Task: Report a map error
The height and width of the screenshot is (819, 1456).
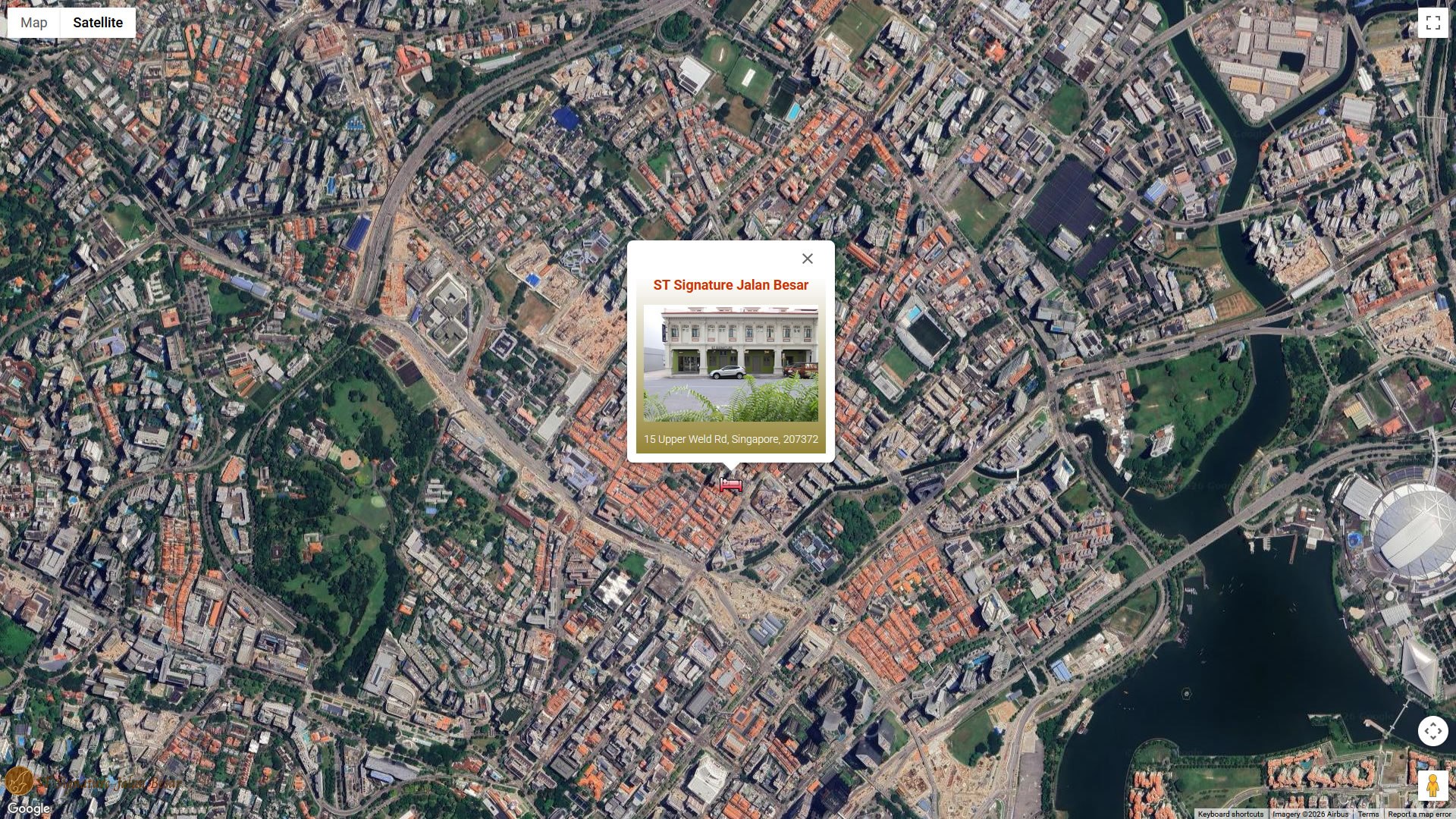Action: pos(1419,814)
